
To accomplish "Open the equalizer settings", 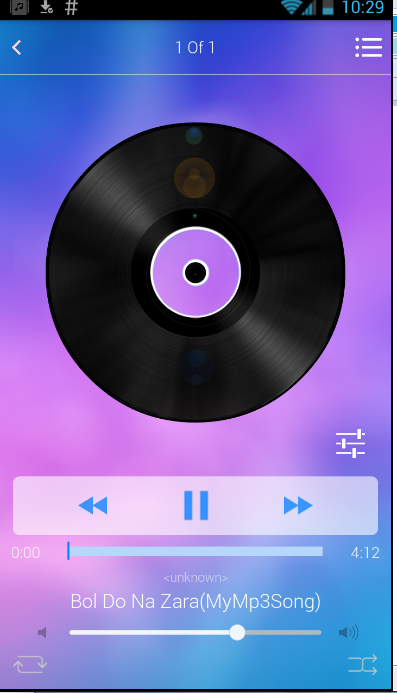I will pyautogui.click(x=350, y=443).
